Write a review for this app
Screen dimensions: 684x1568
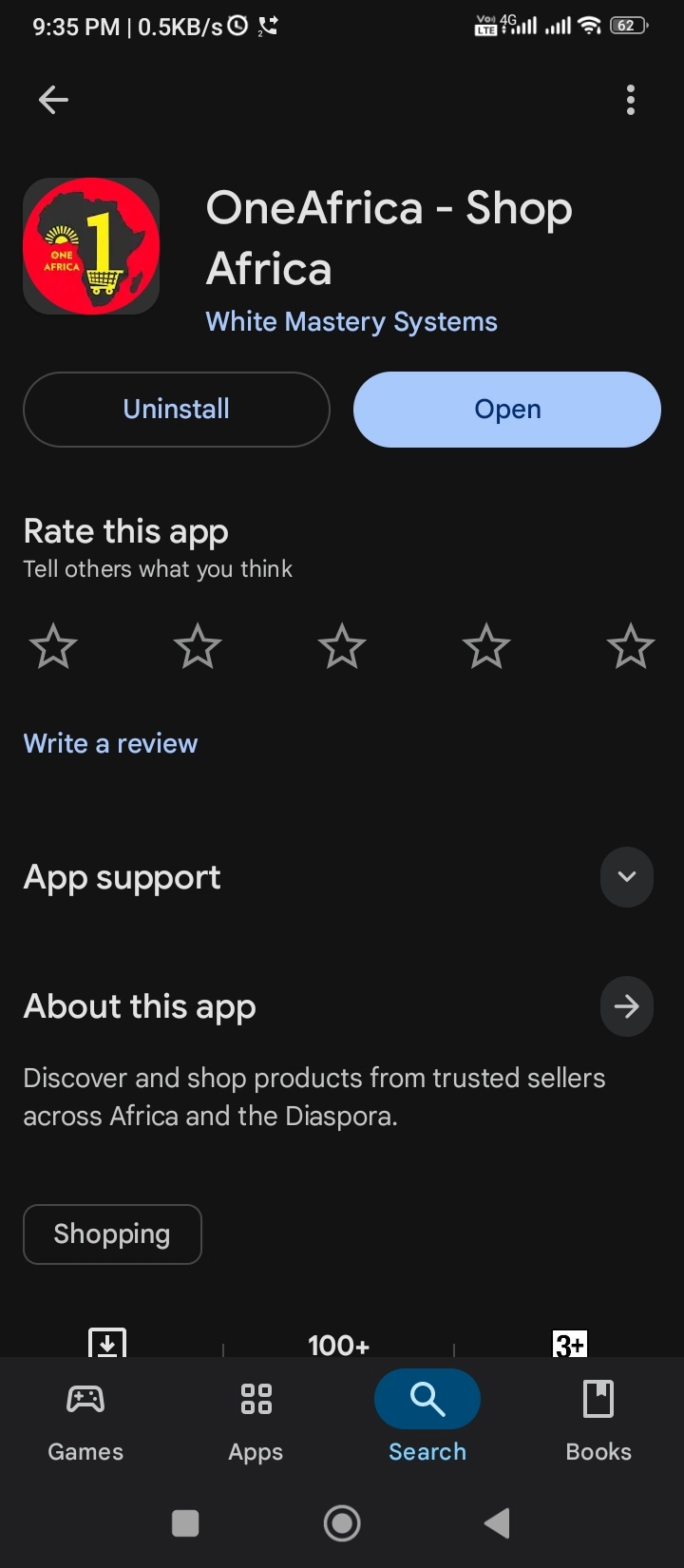tap(110, 743)
